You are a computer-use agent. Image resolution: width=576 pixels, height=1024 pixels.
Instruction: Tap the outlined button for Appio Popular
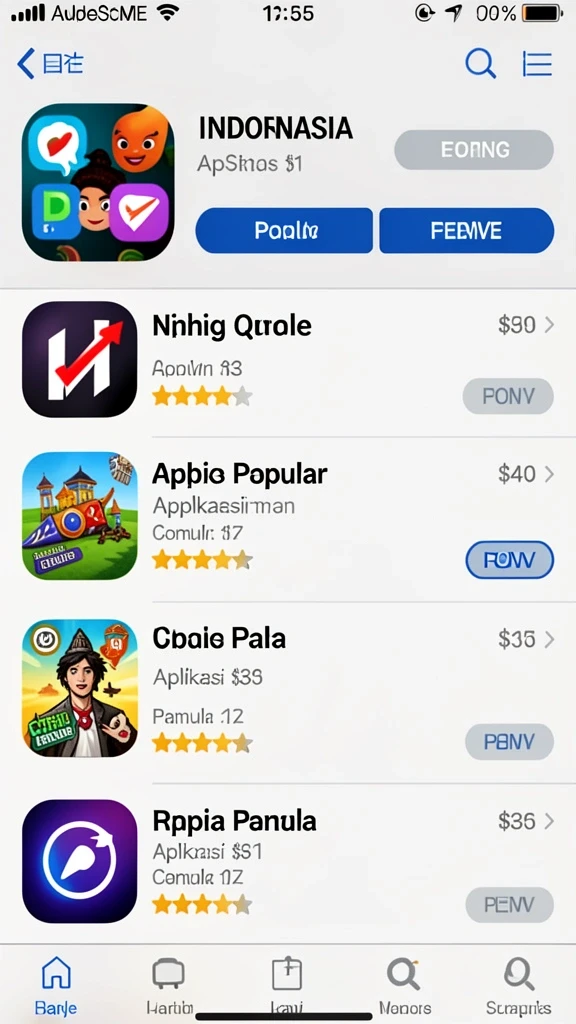click(509, 560)
